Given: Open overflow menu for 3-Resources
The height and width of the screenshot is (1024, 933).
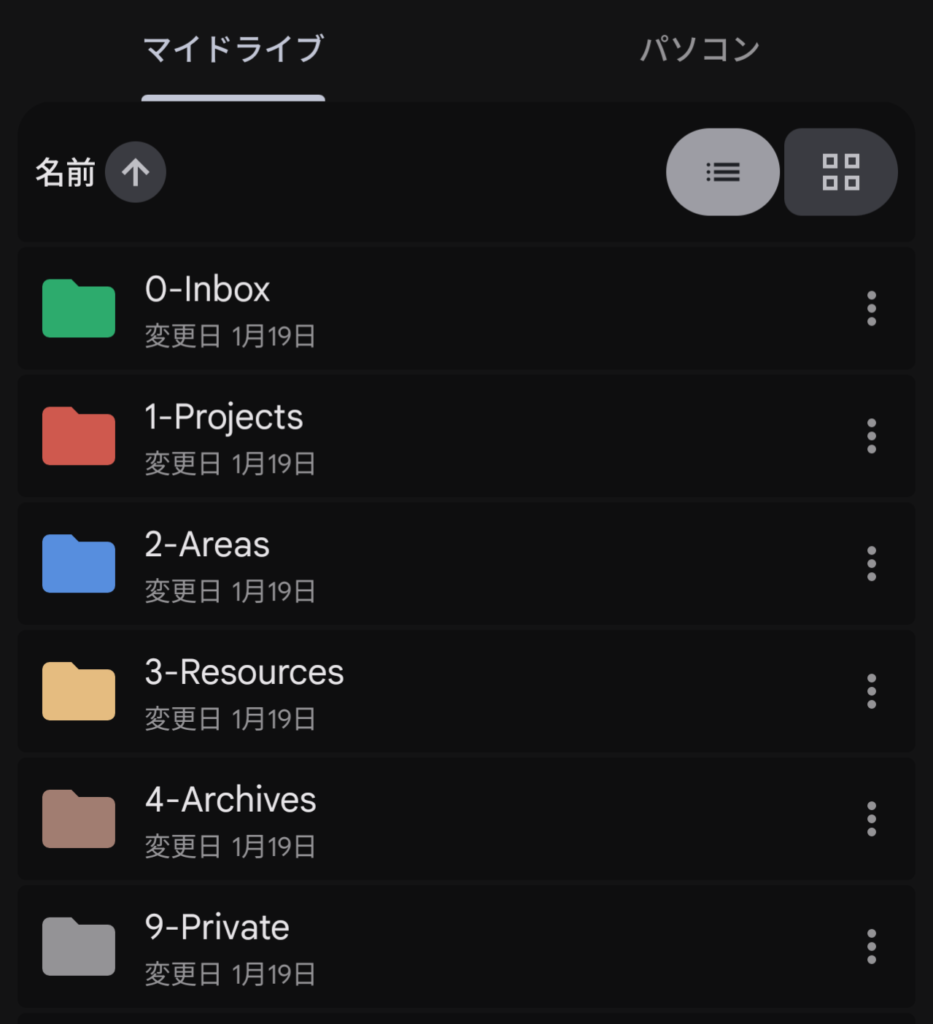Looking at the screenshot, I should pyautogui.click(x=871, y=691).
